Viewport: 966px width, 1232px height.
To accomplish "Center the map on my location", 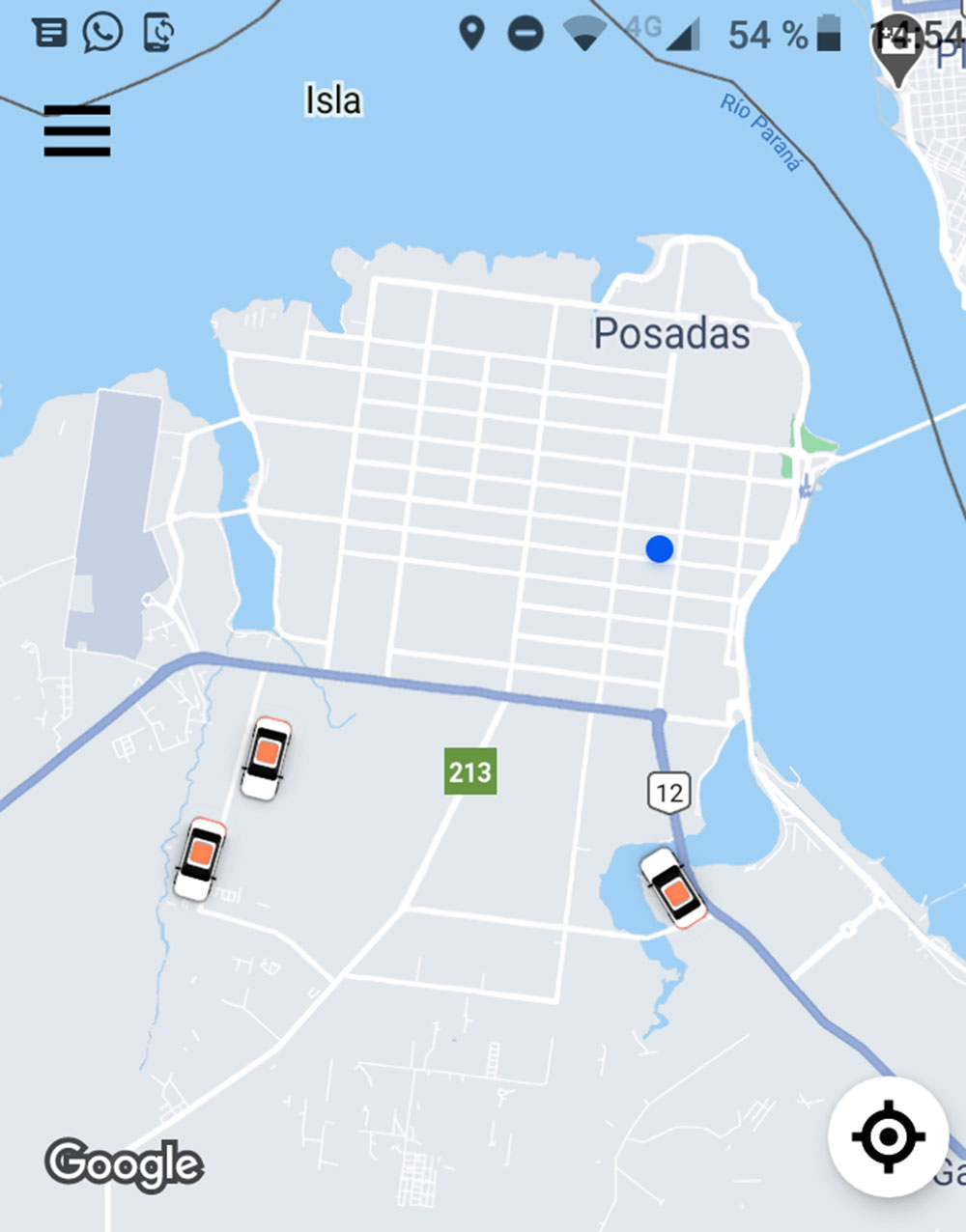I will pos(888,1136).
